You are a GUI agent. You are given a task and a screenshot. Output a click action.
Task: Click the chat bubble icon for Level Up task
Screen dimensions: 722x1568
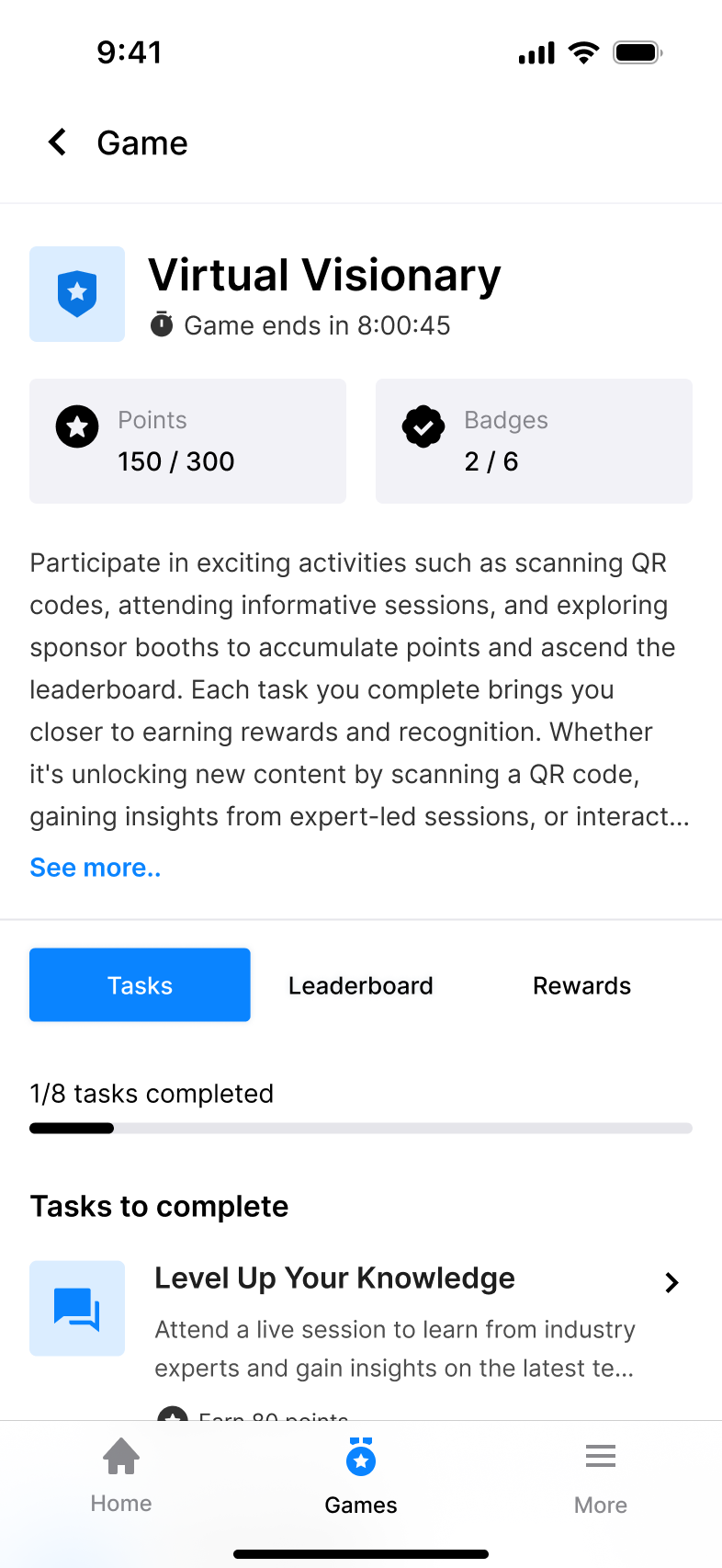coord(77,1308)
